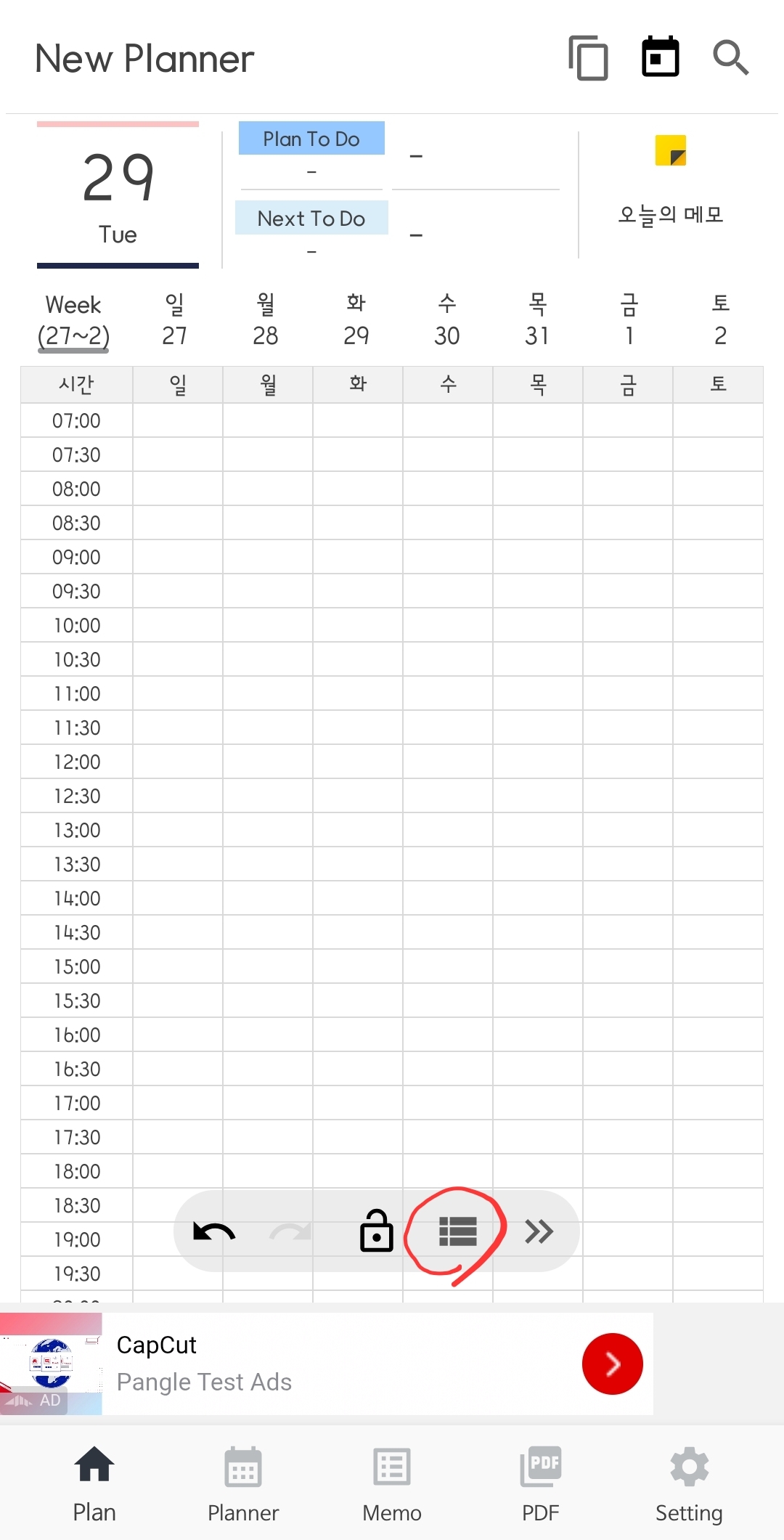Open the CapCut ad arrow button

coord(613,1364)
